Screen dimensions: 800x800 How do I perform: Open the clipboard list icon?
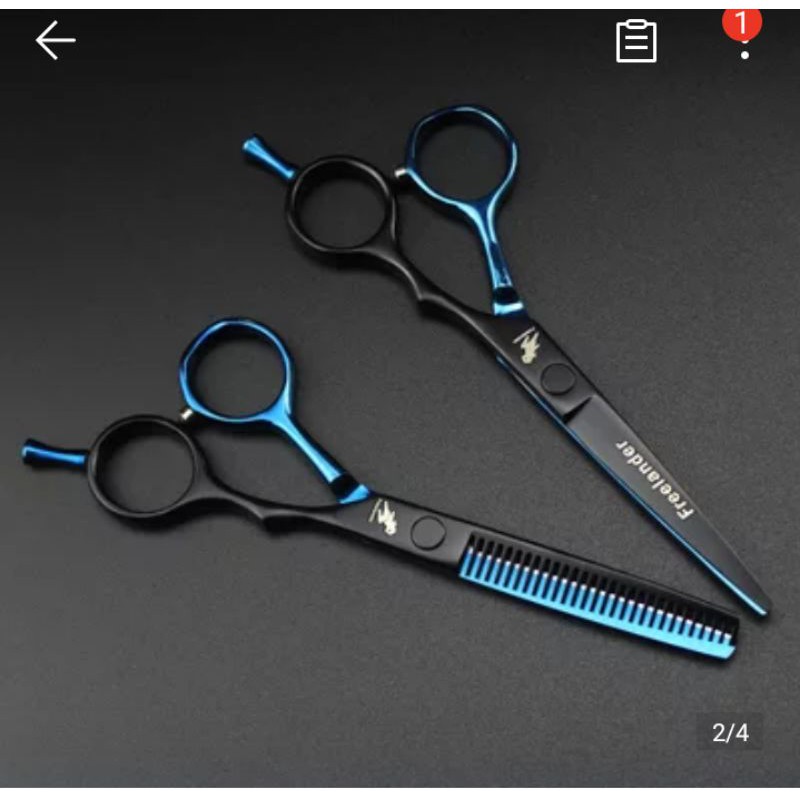pos(636,41)
